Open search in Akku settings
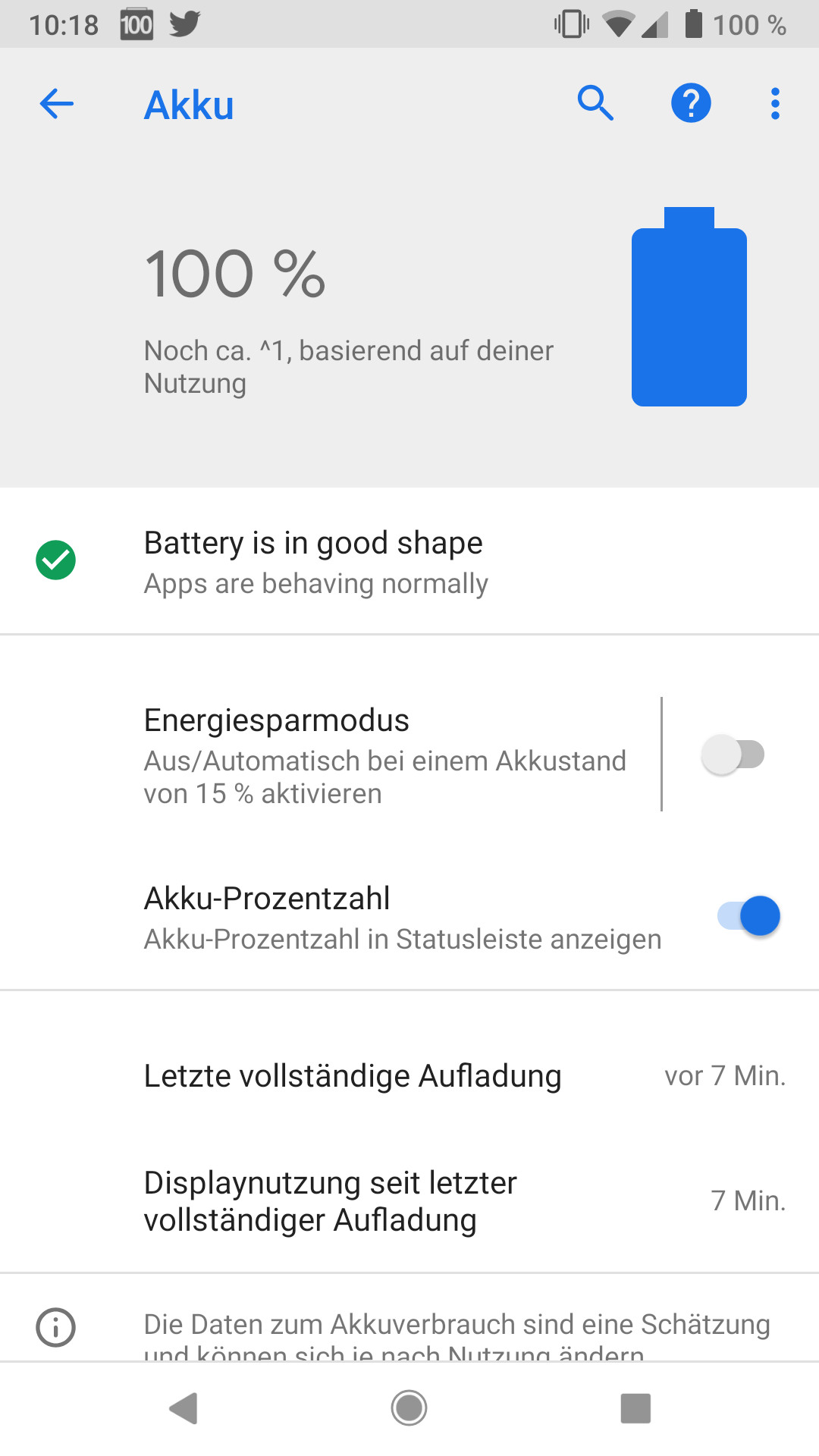This screenshot has height=1456, width=819. (595, 104)
